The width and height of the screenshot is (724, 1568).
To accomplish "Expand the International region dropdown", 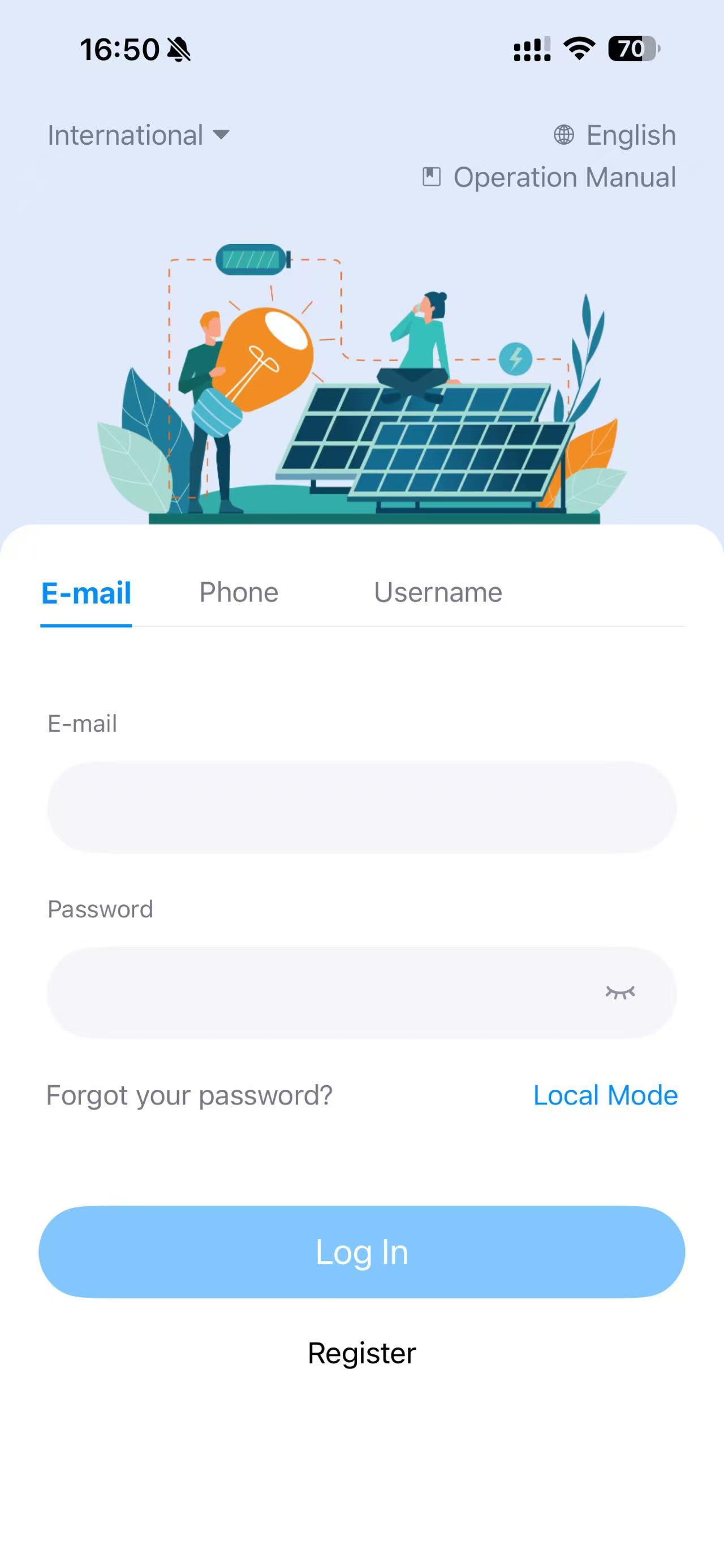I will [x=138, y=135].
